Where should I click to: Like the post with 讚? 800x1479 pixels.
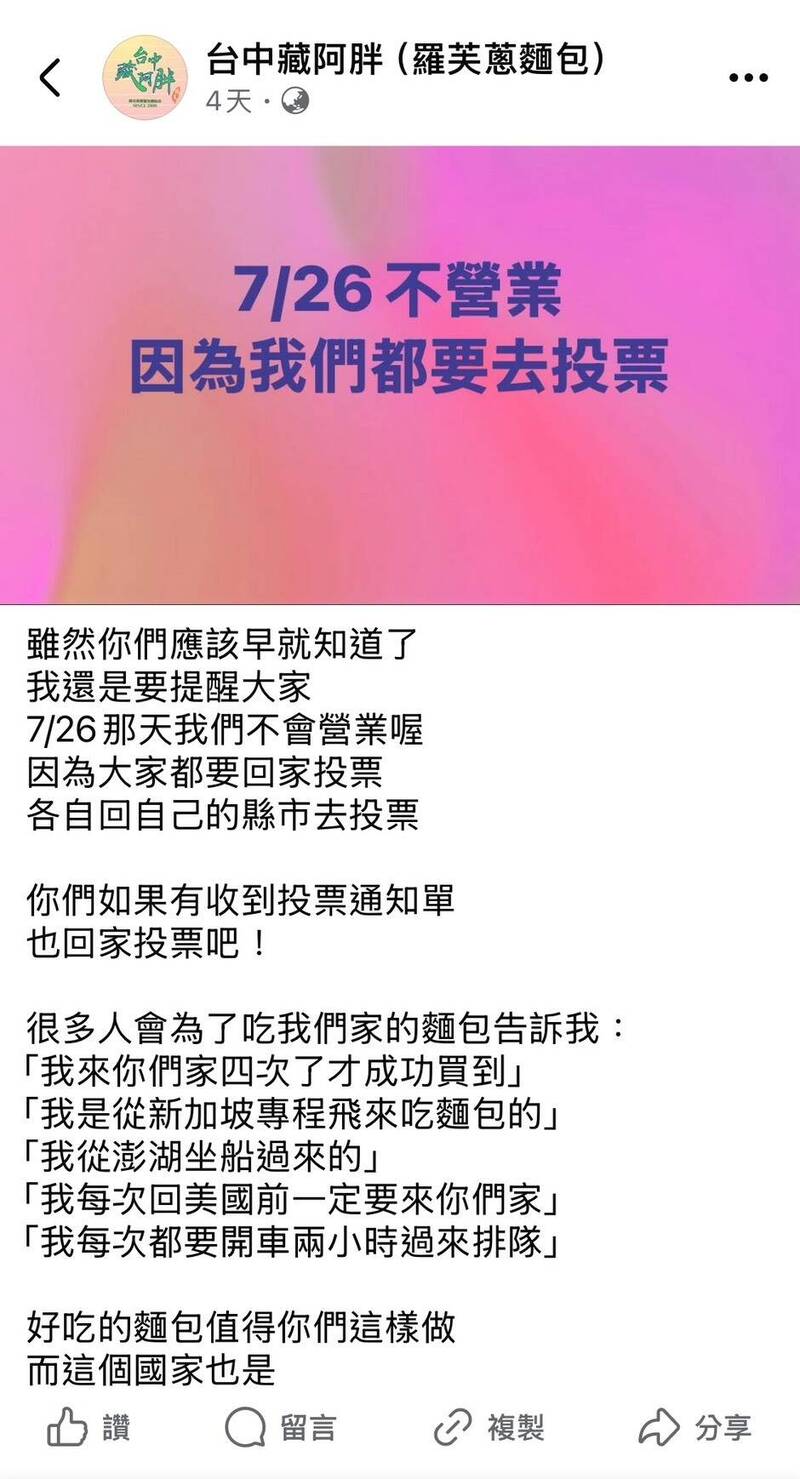[89, 1427]
